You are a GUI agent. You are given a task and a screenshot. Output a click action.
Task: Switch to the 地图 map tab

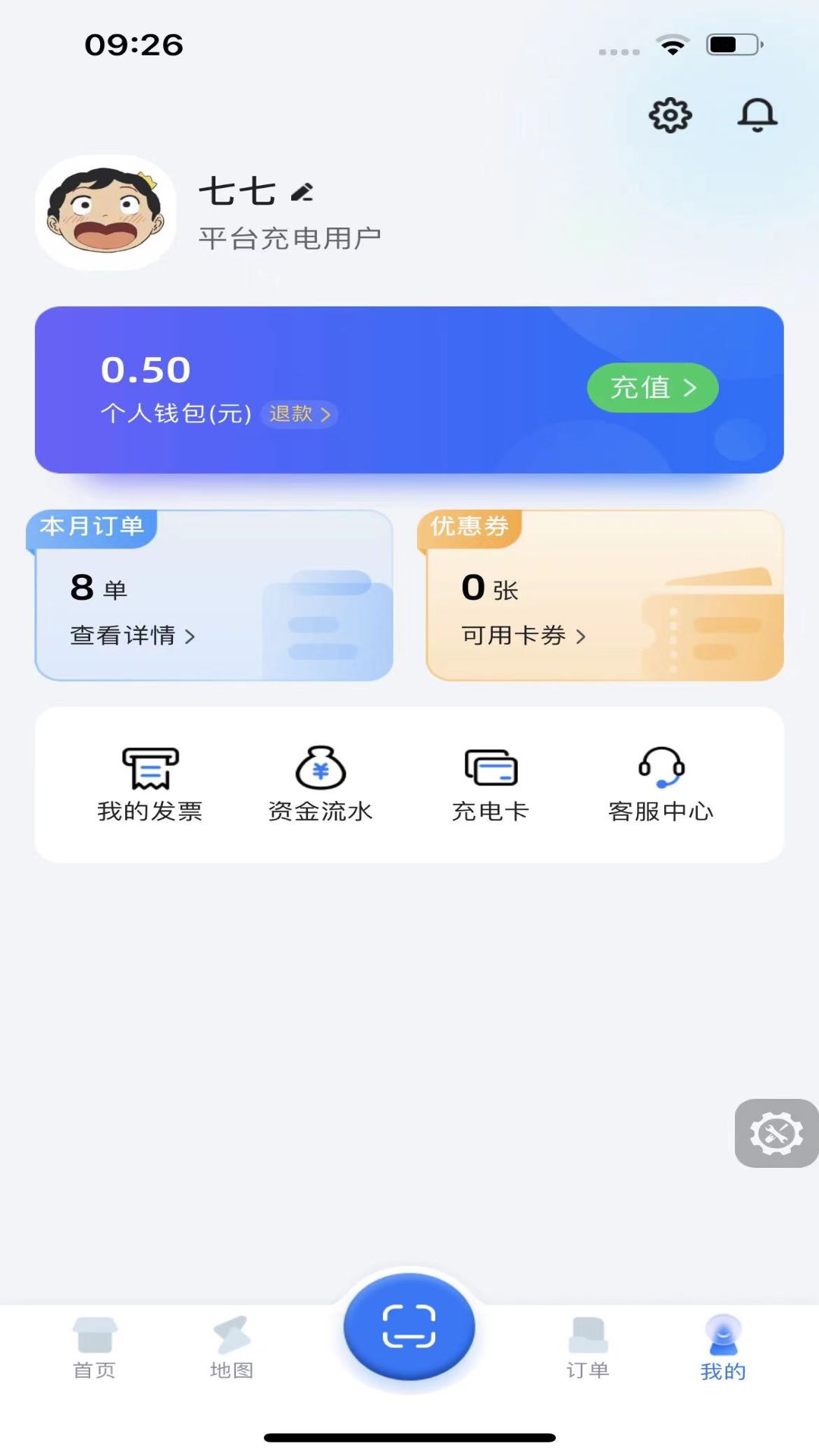(232, 1348)
